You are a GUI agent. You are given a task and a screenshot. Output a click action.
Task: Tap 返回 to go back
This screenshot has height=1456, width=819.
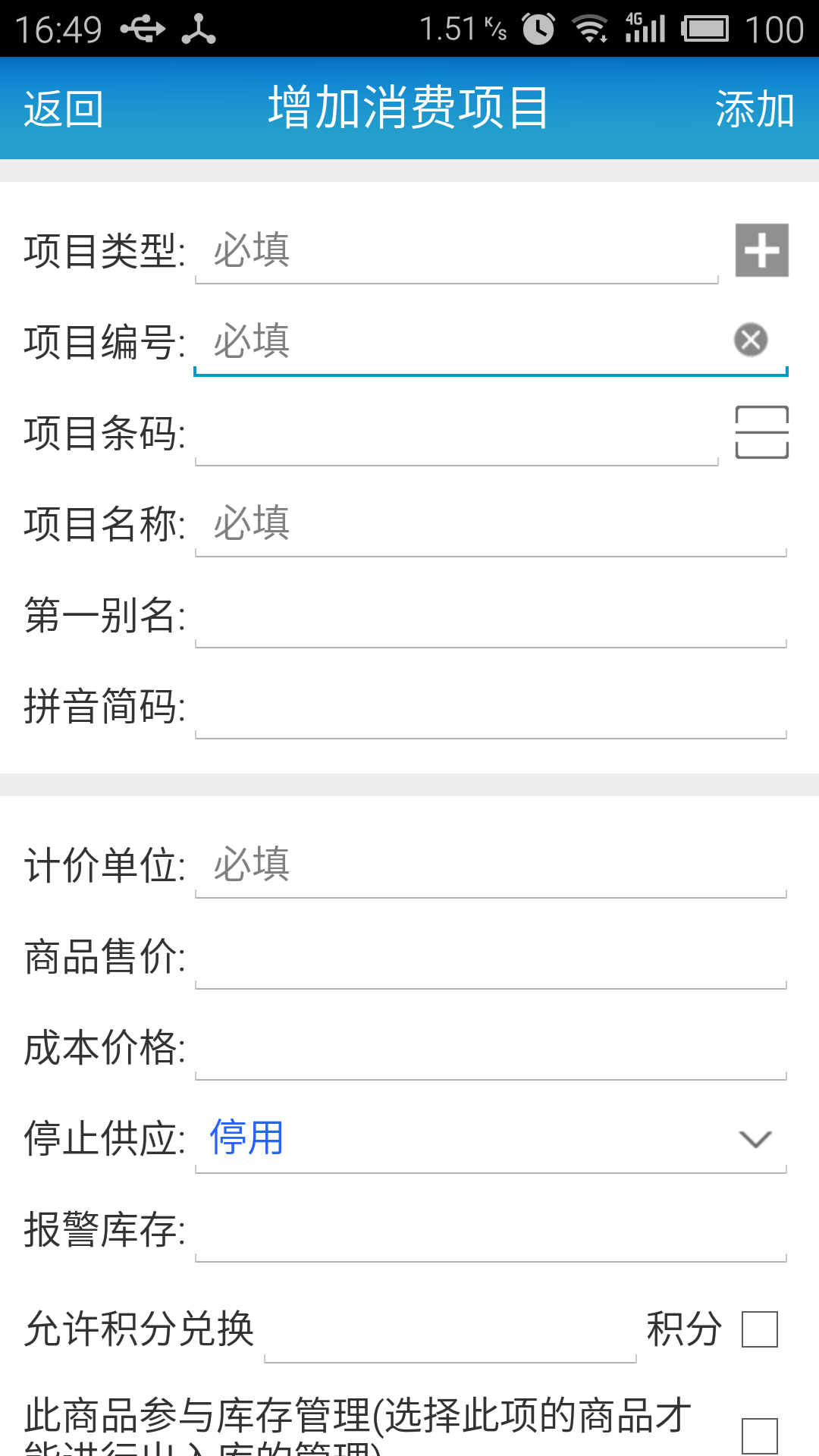click(64, 108)
